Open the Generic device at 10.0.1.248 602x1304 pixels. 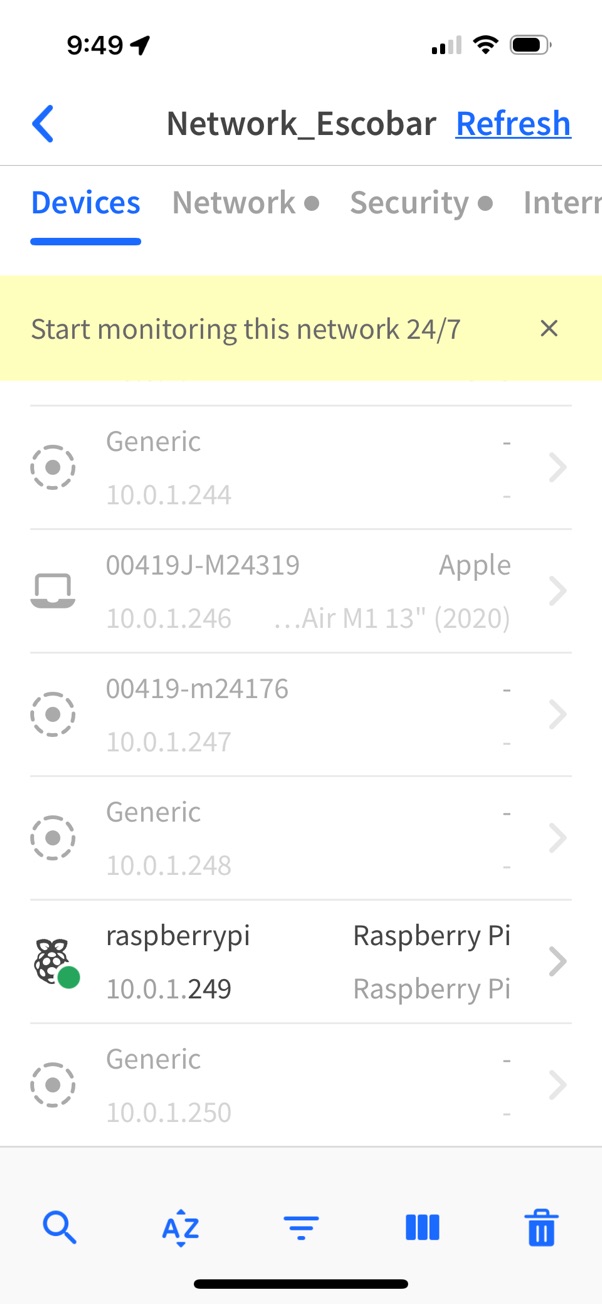coord(301,838)
